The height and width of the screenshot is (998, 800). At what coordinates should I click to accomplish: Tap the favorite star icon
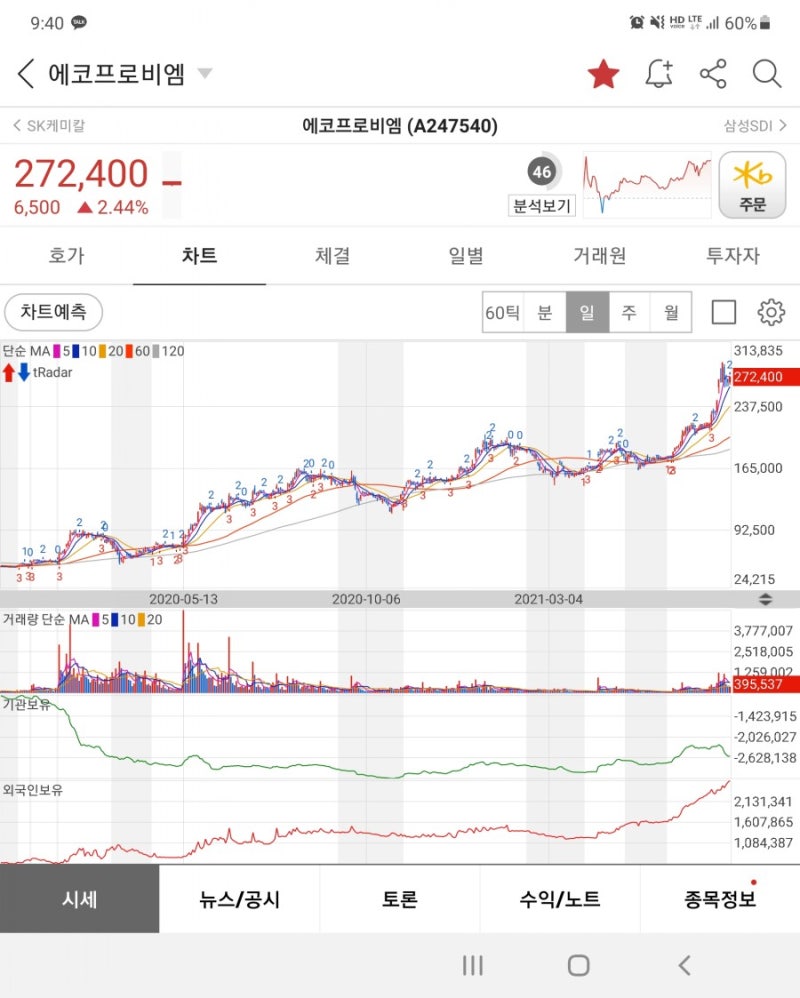[603, 73]
